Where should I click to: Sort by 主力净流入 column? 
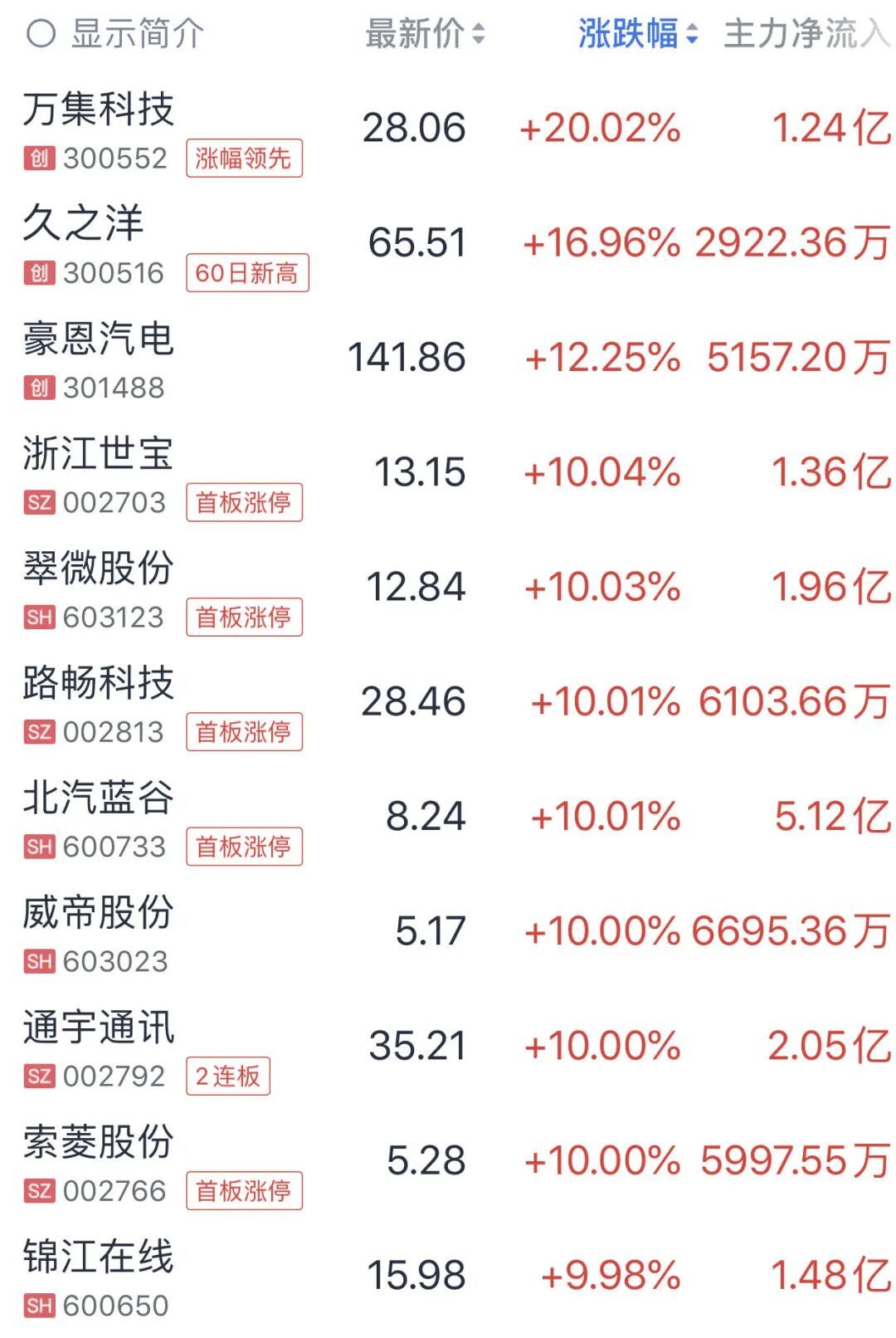pyautogui.click(x=805, y=34)
